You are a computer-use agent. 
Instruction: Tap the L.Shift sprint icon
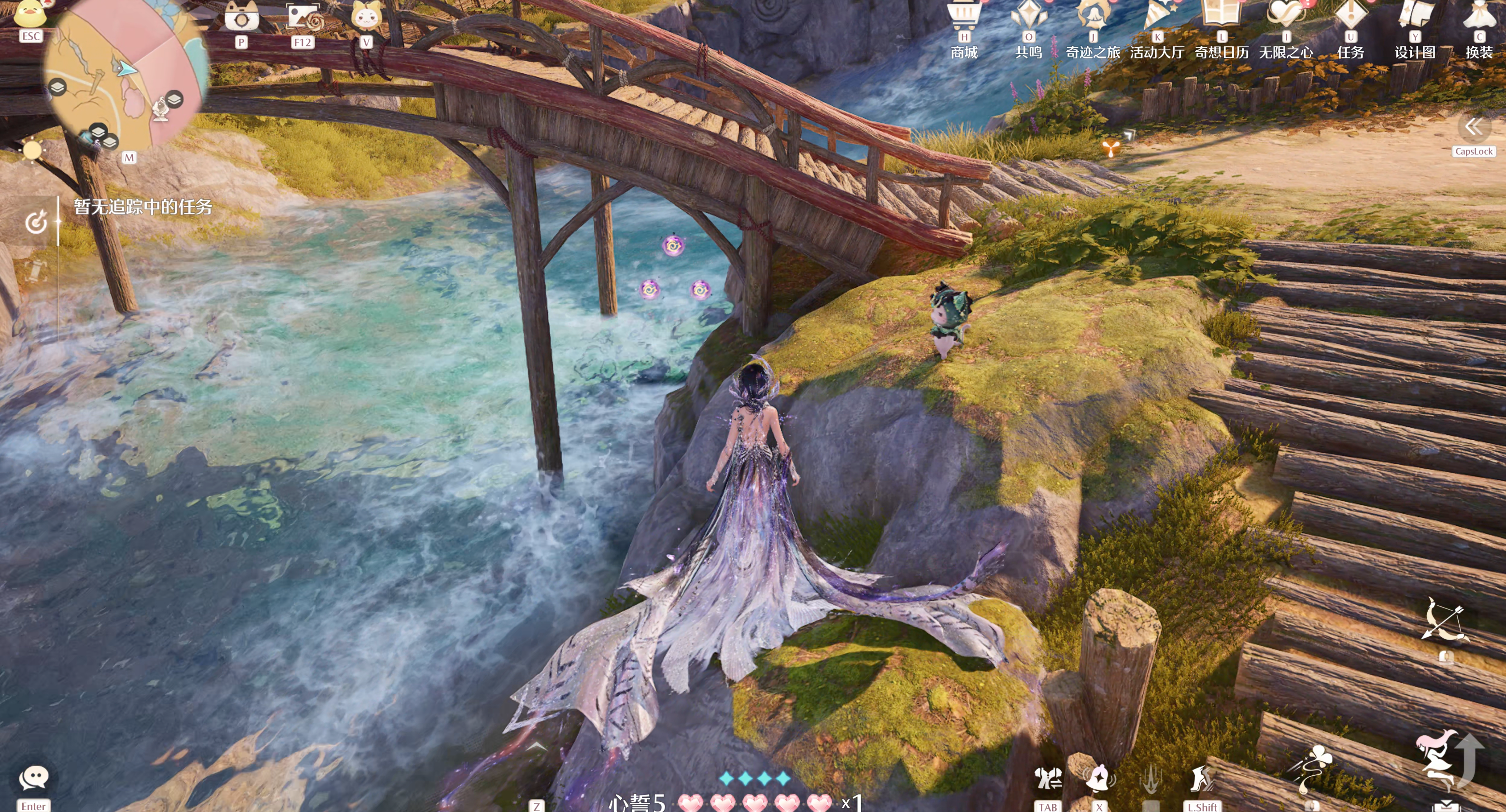click(1201, 780)
